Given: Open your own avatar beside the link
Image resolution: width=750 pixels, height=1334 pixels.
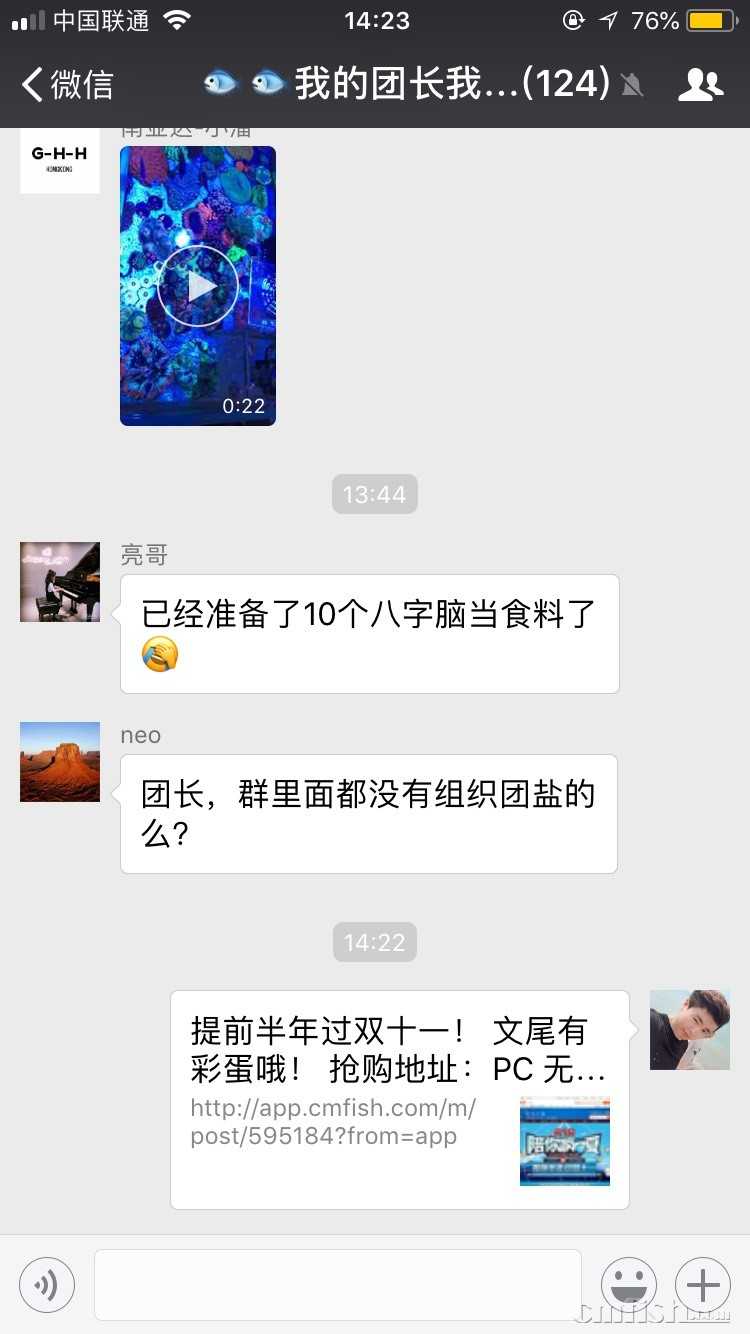Looking at the screenshot, I should pos(690,1030).
